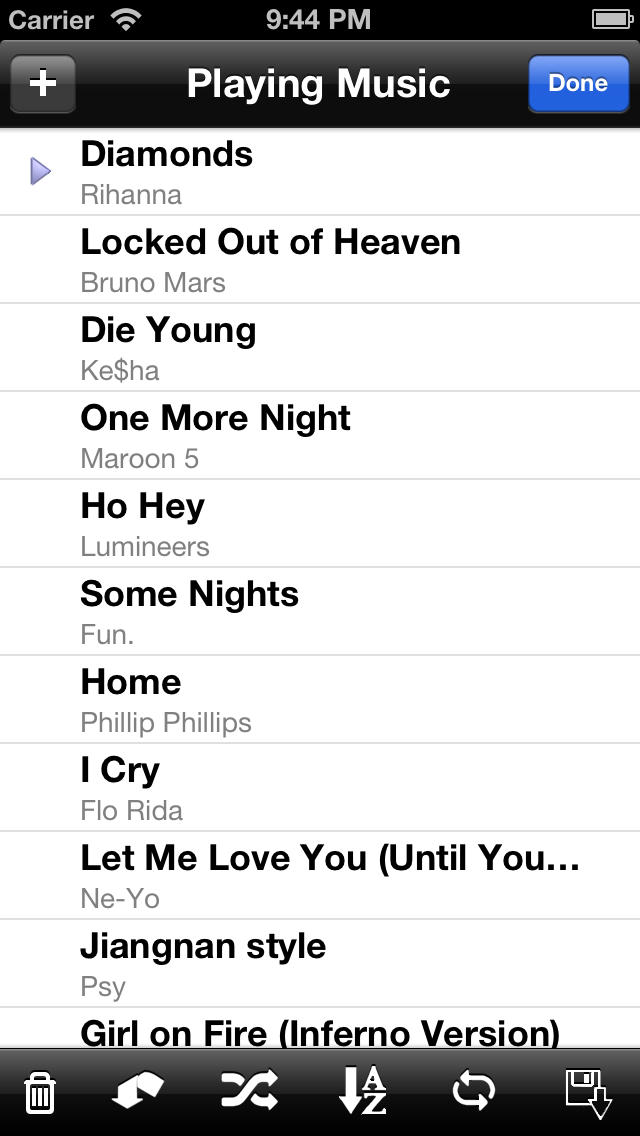640x1136 pixels.
Task: Play One More Night by Maroon 5
Action: click(320, 435)
